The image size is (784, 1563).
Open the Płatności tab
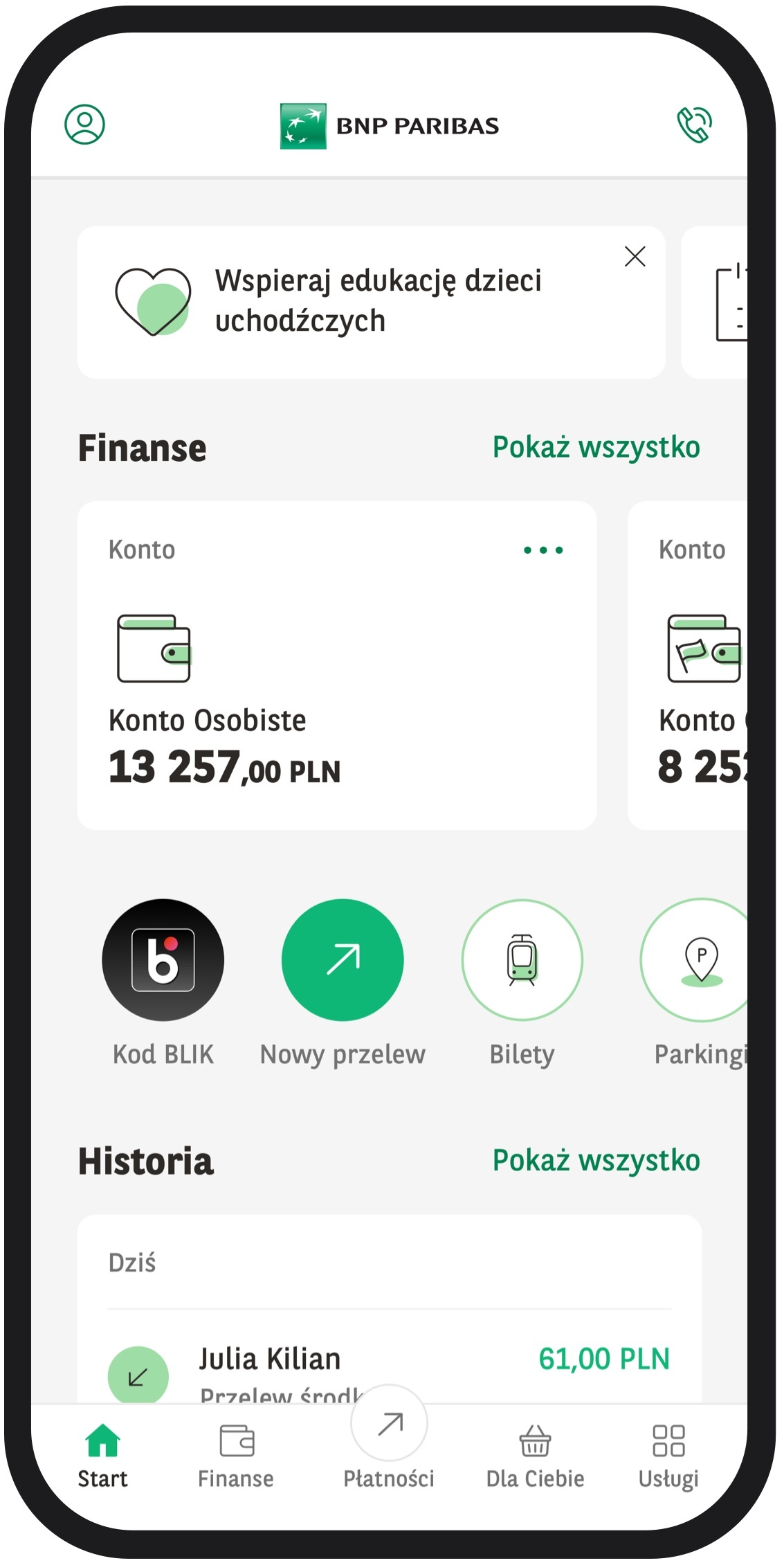(389, 1440)
